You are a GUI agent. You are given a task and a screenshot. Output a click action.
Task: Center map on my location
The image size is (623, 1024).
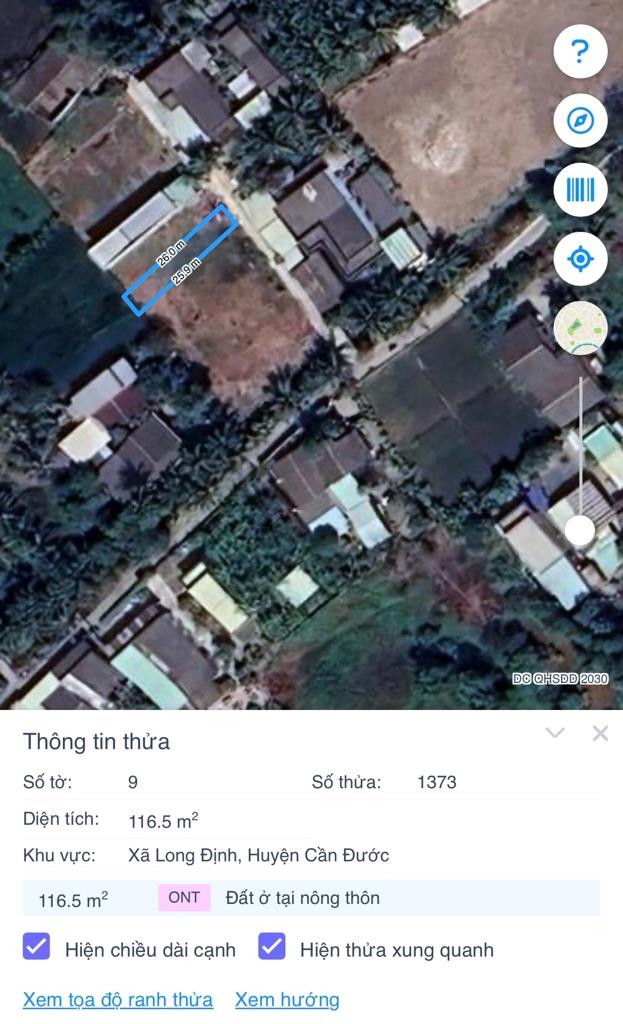(580, 259)
